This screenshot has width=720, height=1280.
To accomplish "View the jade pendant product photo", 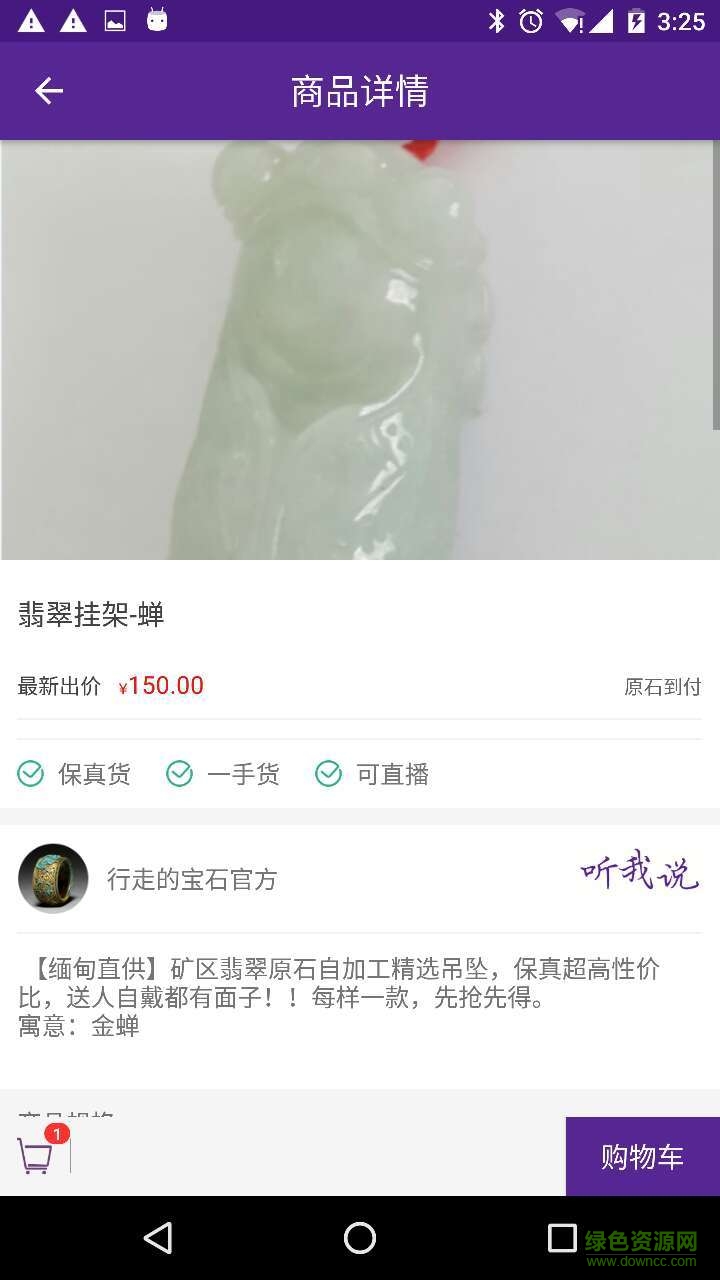I will 360,348.
